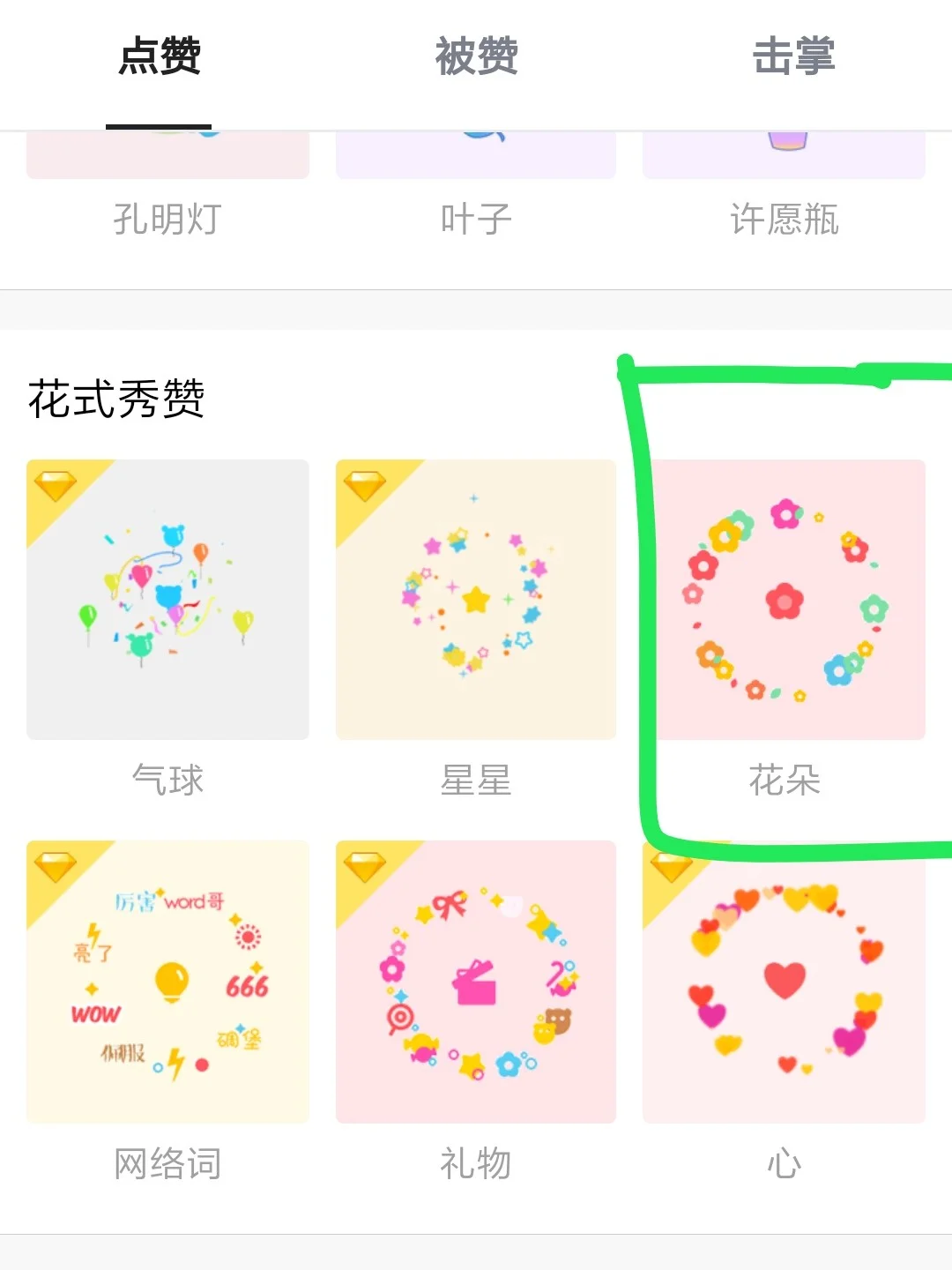Click the diamond VIP badge on 心

coord(673,869)
